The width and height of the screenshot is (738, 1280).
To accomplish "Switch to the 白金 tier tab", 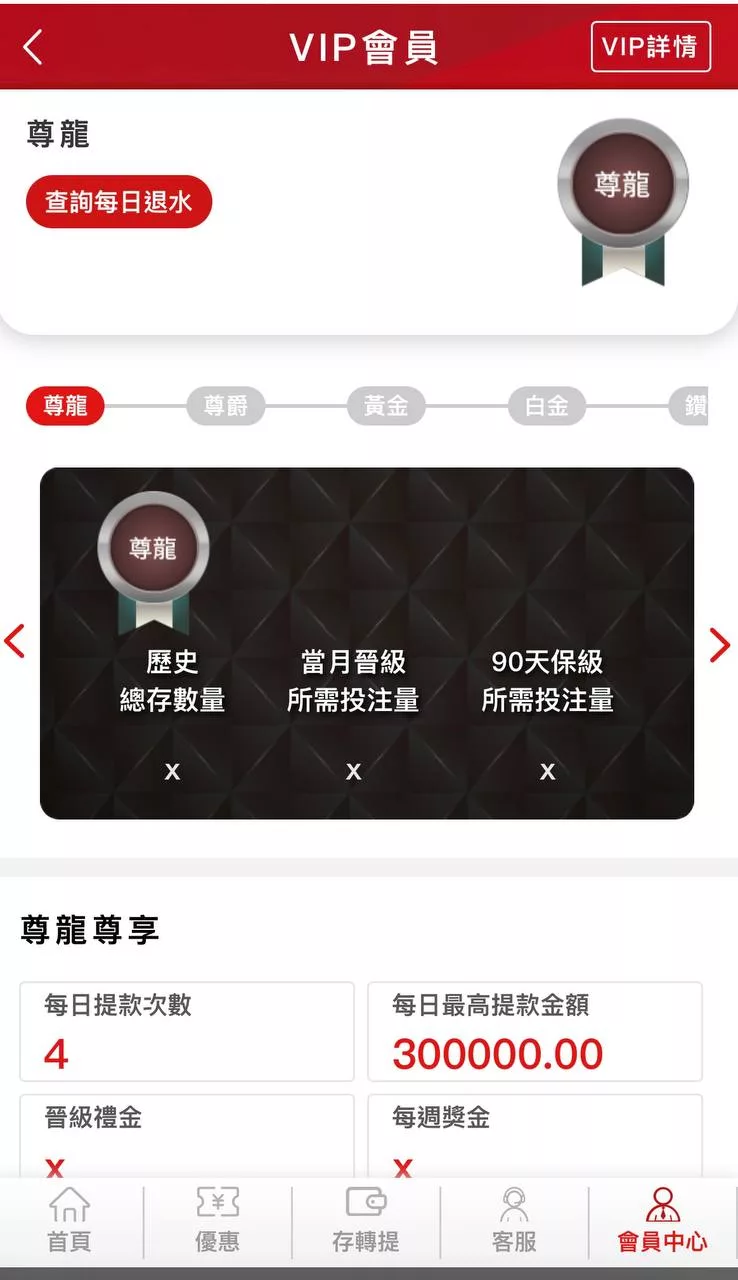I will tap(546, 406).
